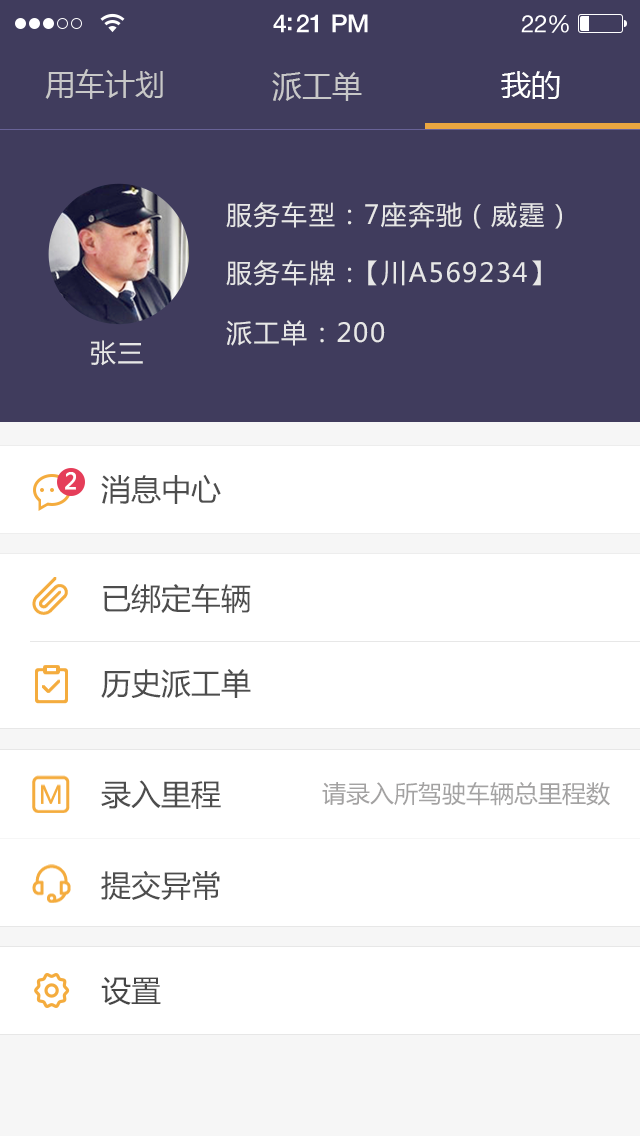Image resolution: width=640 pixels, height=1136 pixels.
Task: Tap 张三's profile avatar
Action: point(118,254)
